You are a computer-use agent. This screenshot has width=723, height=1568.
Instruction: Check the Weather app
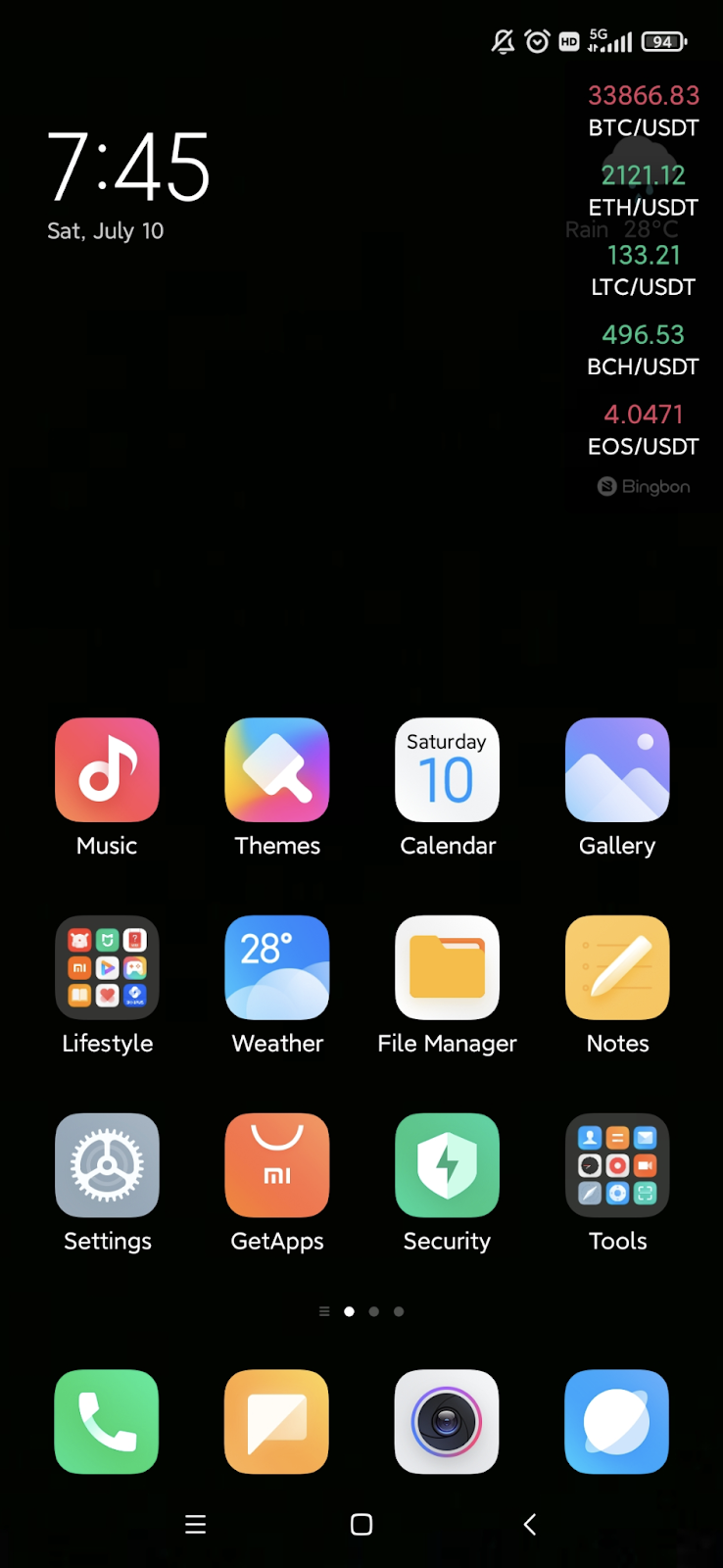click(277, 968)
